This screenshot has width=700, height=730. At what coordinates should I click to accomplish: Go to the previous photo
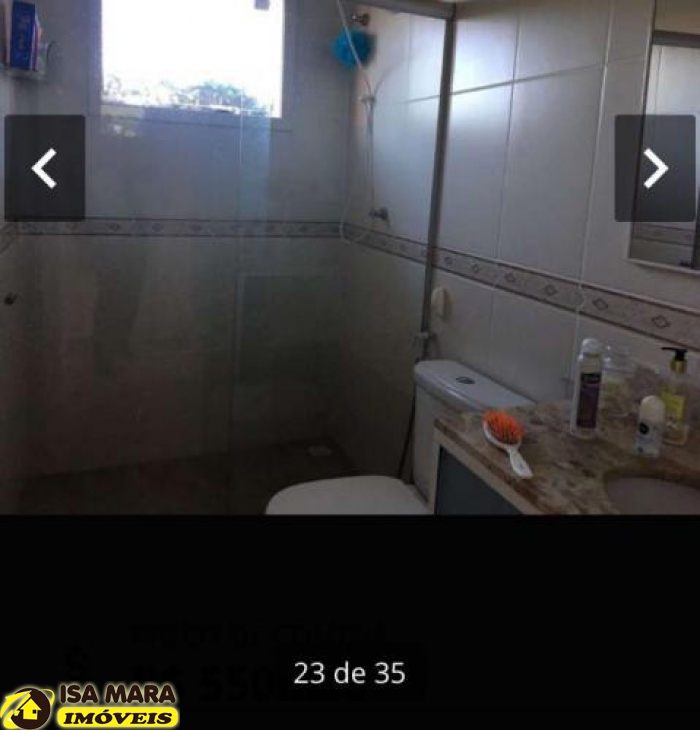(x=44, y=168)
